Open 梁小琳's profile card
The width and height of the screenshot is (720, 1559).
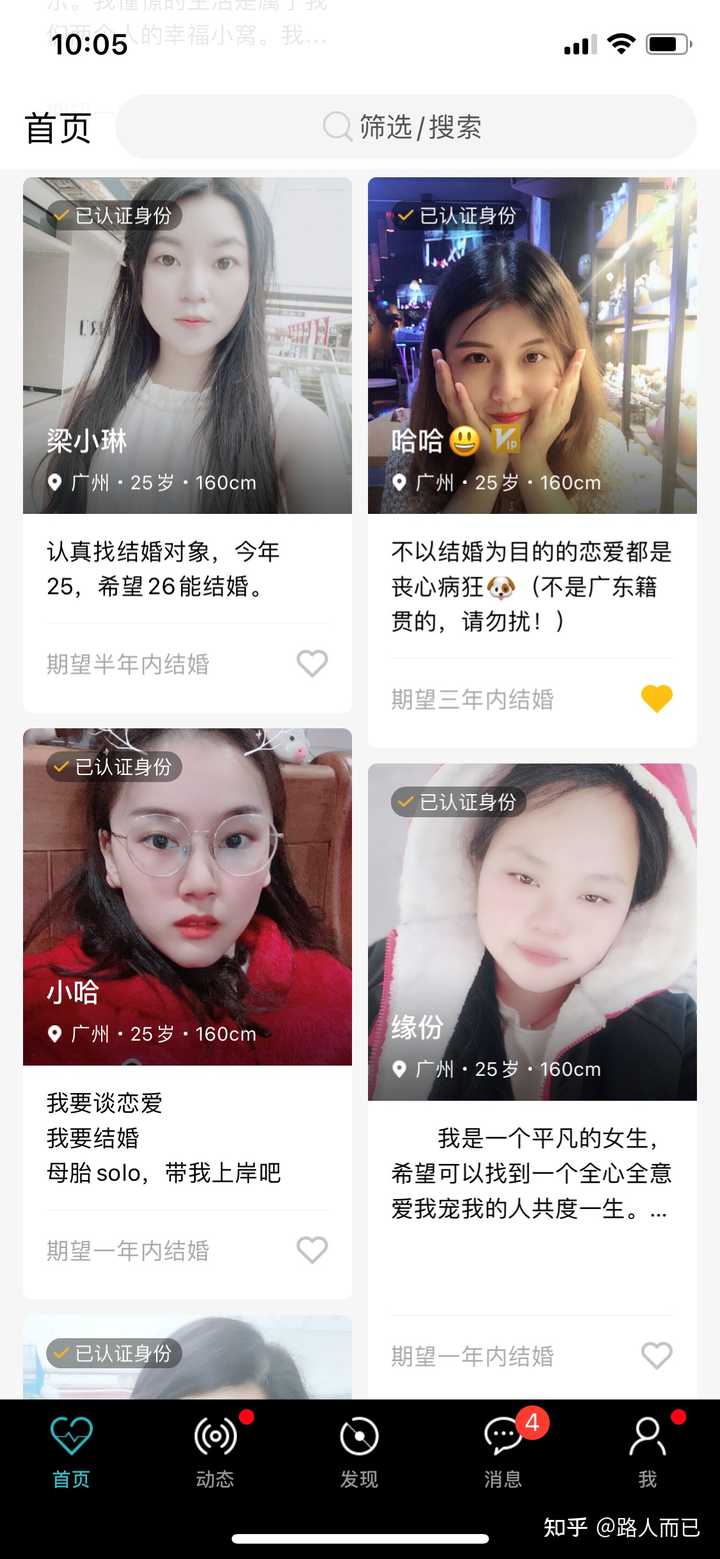(x=187, y=346)
